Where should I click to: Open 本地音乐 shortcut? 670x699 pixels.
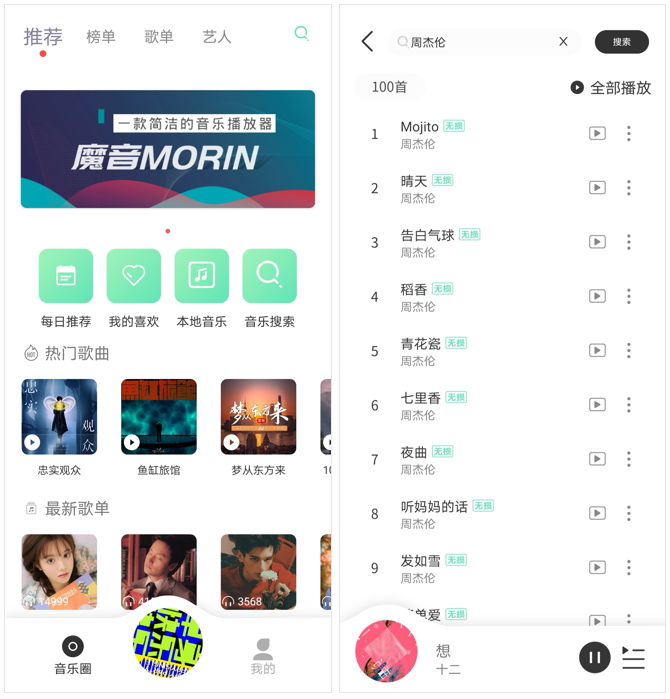tap(202, 276)
